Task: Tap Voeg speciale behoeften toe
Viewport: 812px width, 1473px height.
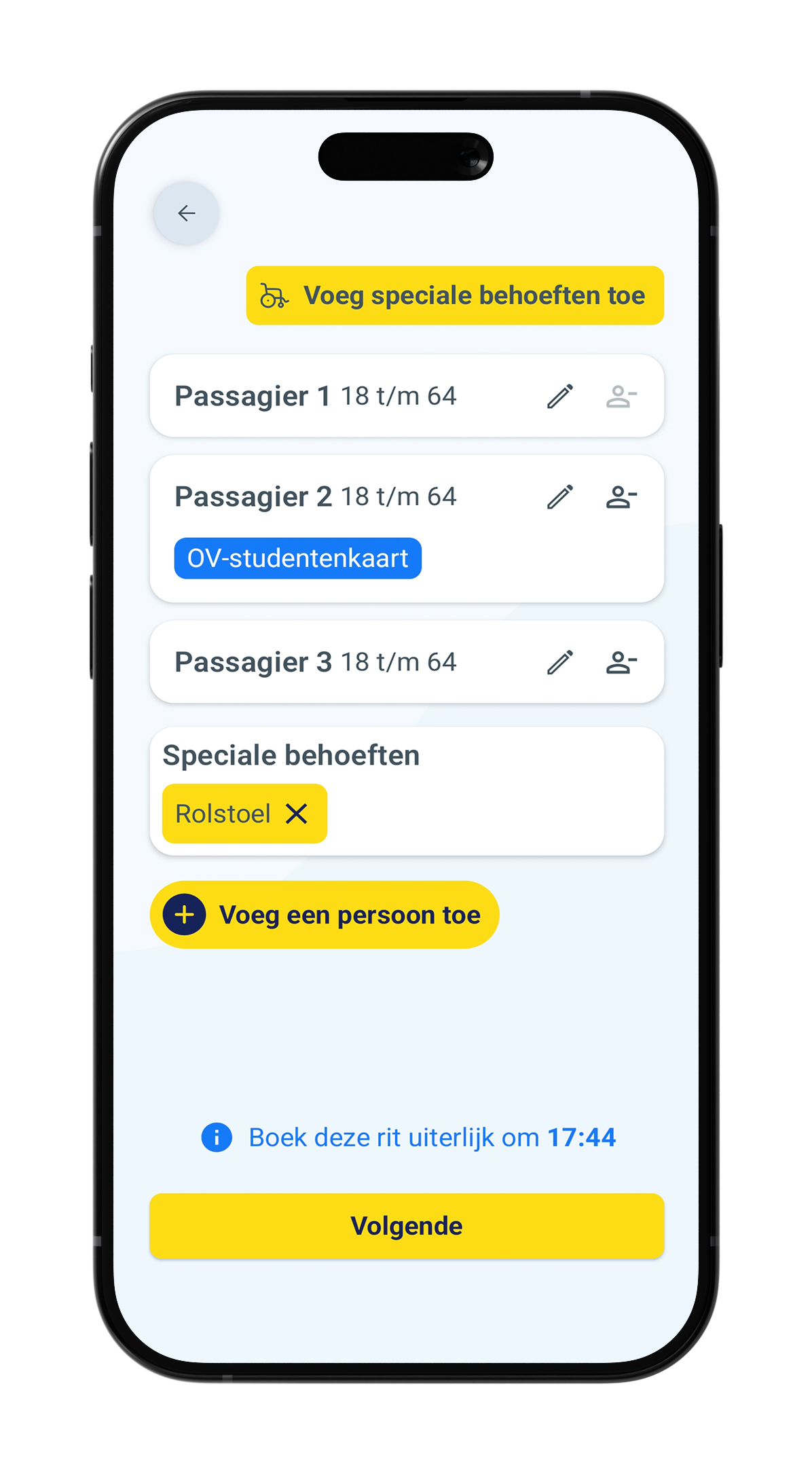Action: click(455, 296)
